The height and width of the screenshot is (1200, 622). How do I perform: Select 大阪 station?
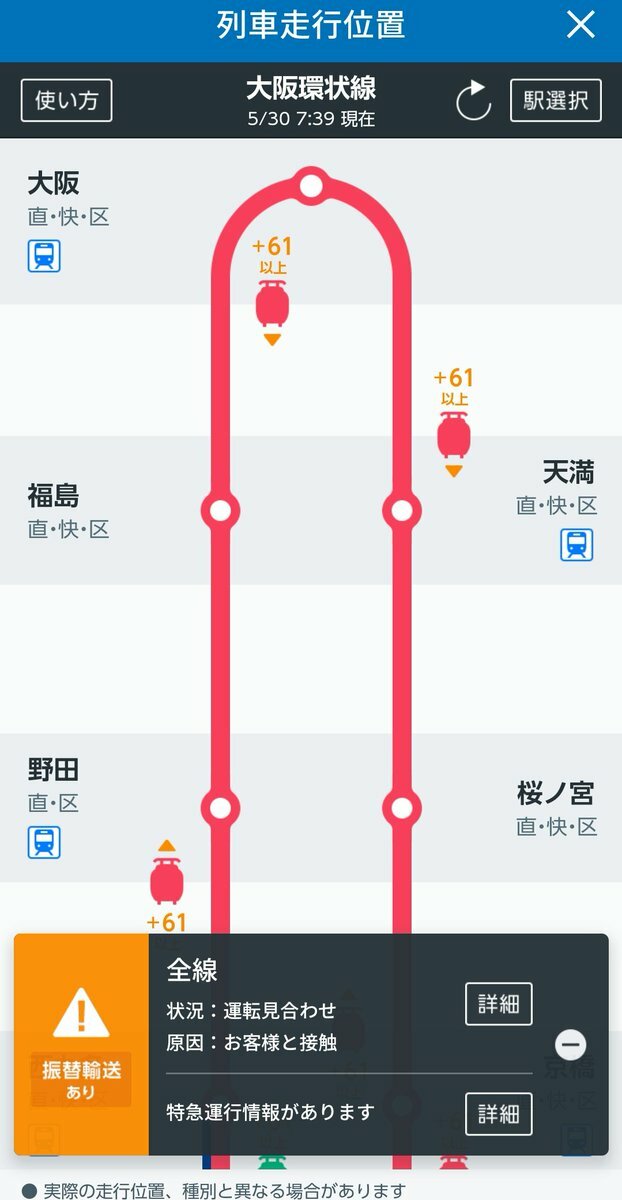(54, 183)
